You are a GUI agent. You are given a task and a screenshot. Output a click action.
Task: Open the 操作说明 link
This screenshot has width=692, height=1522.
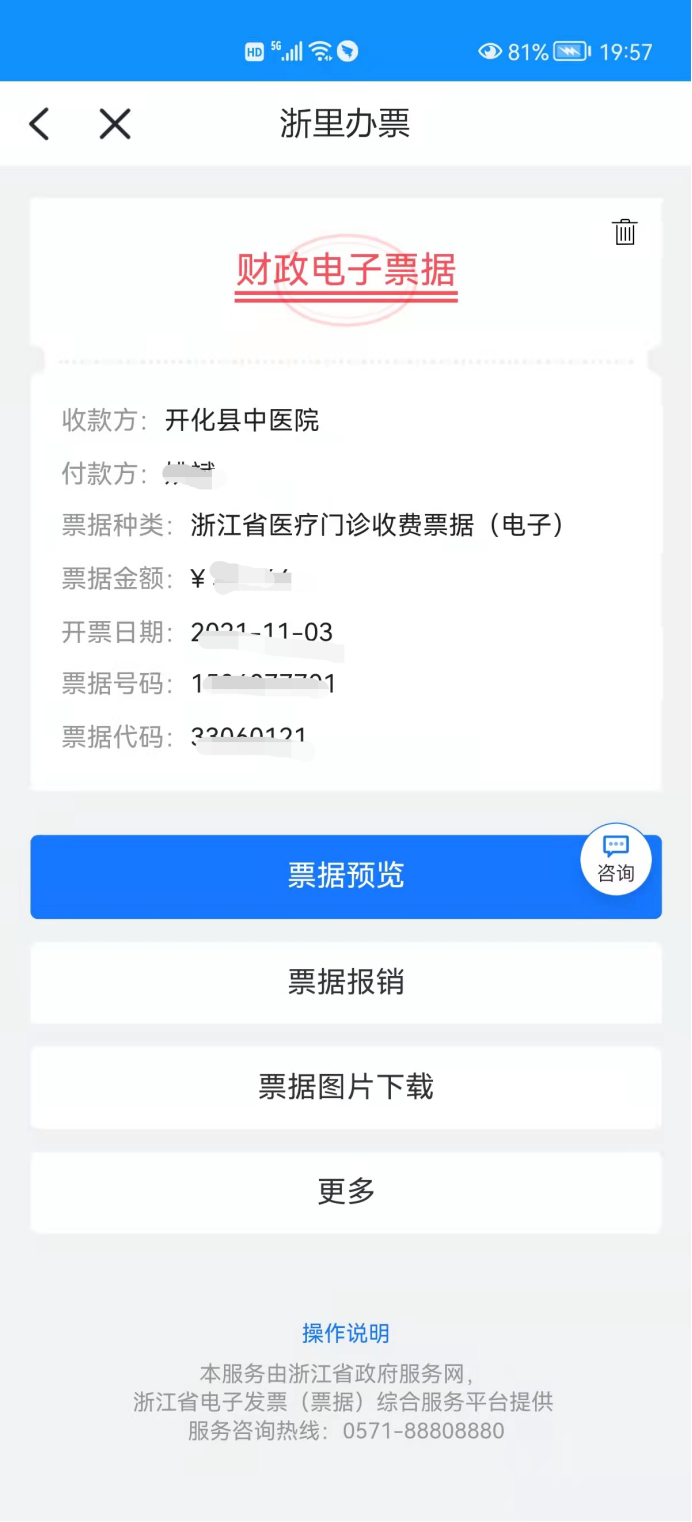(346, 1333)
